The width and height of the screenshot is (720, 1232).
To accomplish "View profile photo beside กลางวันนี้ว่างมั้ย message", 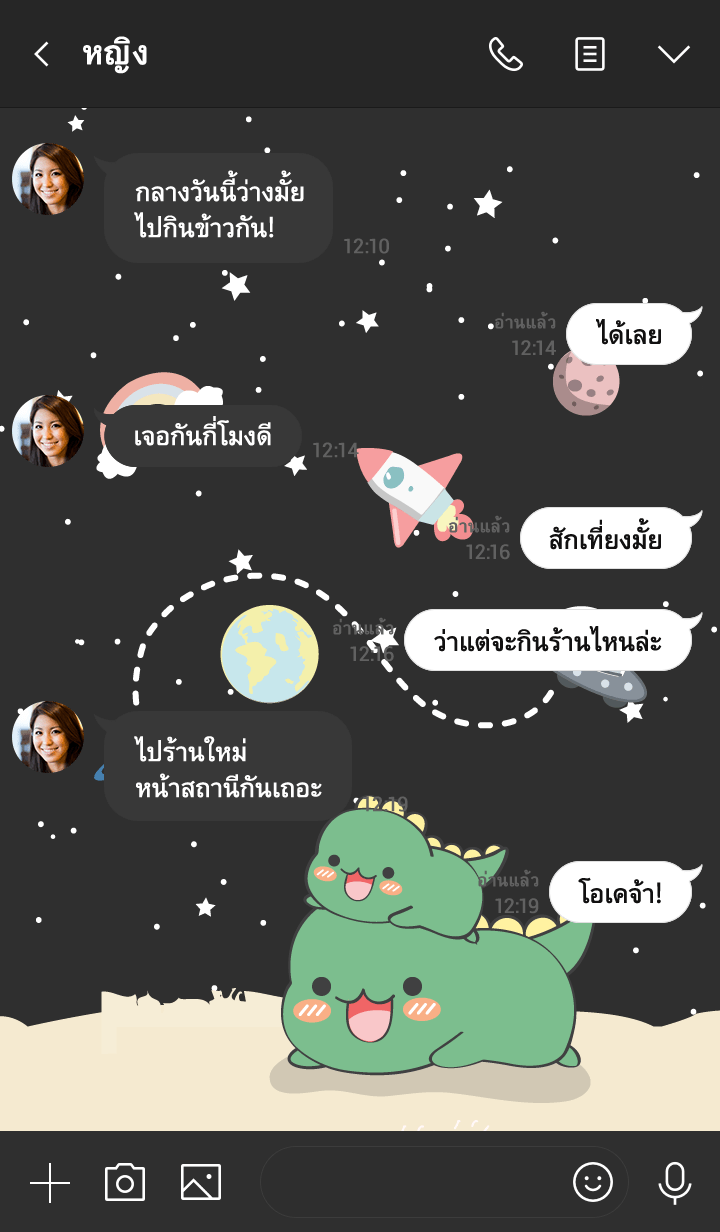I will tap(48, 179).
